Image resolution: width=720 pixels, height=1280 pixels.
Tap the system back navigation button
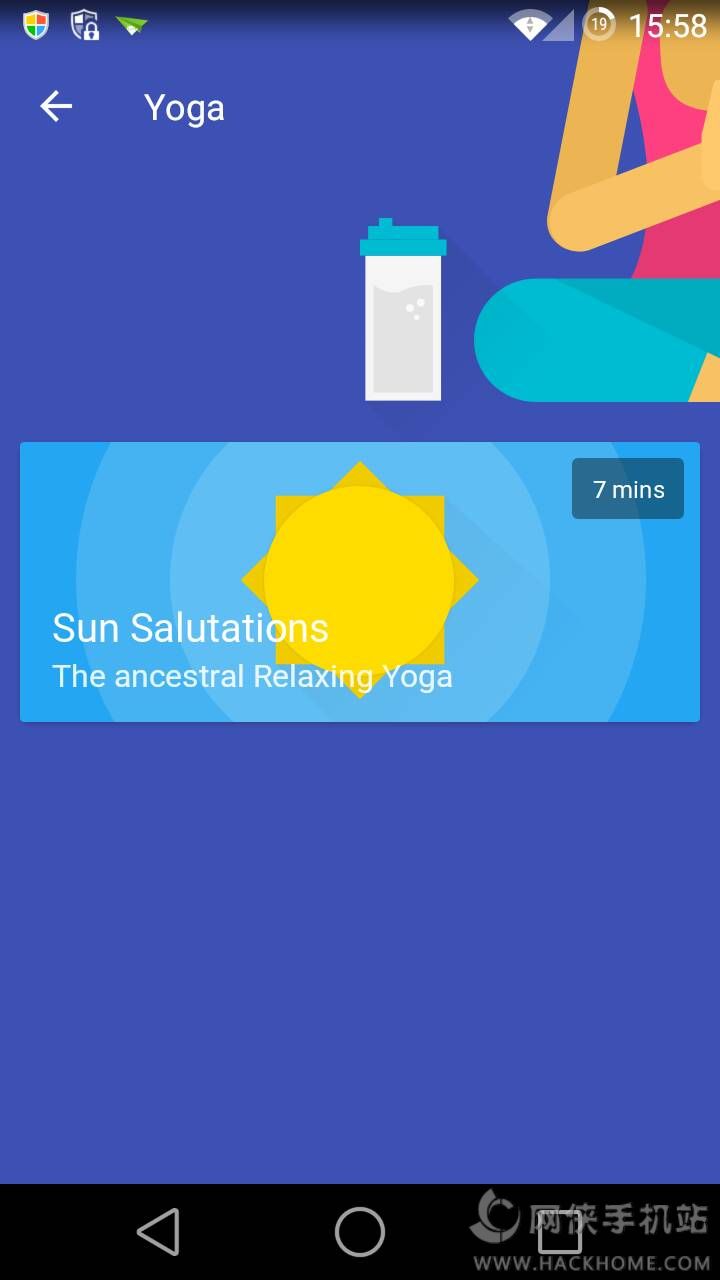point(158,1231)
